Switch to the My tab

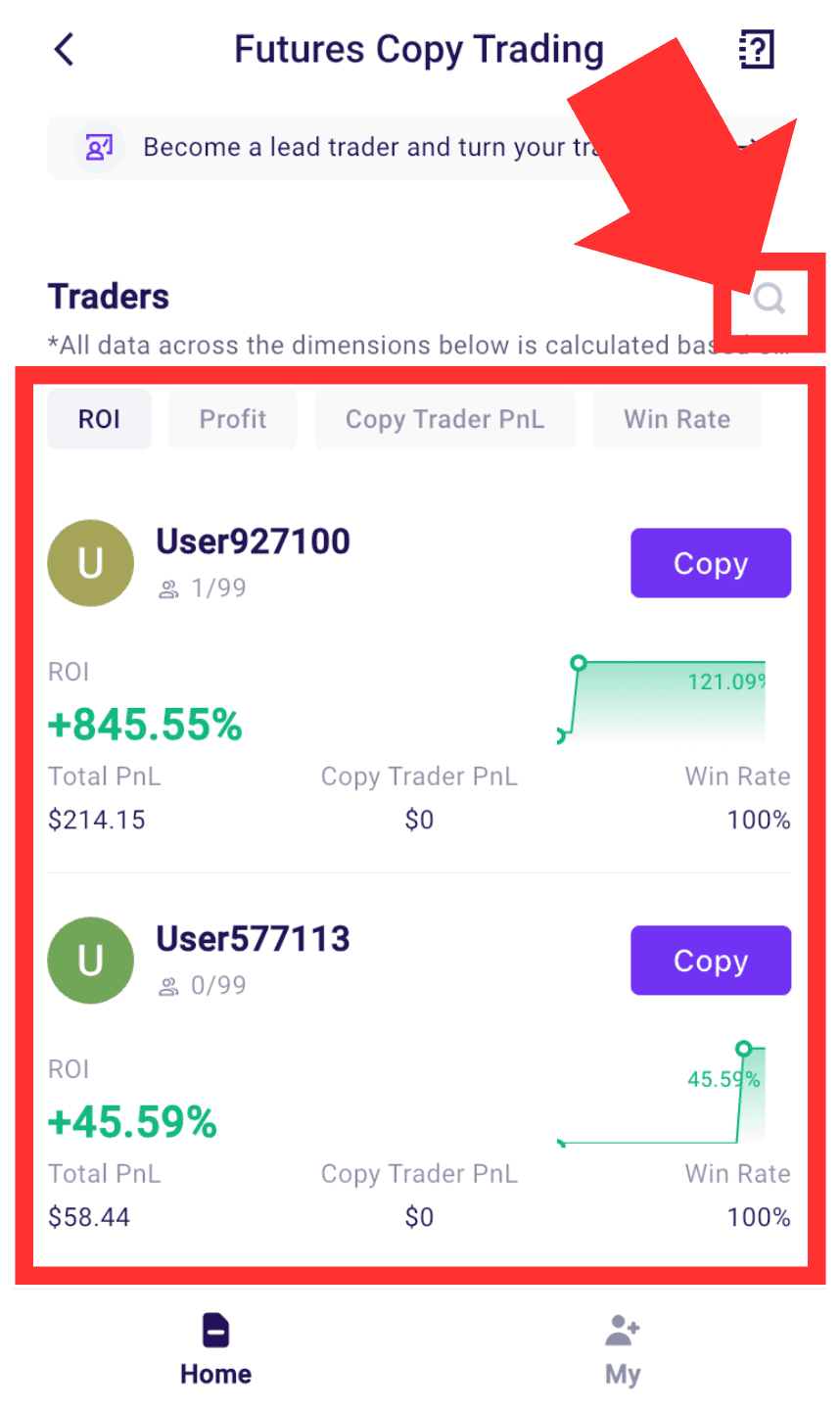(x=623, y=1349)
